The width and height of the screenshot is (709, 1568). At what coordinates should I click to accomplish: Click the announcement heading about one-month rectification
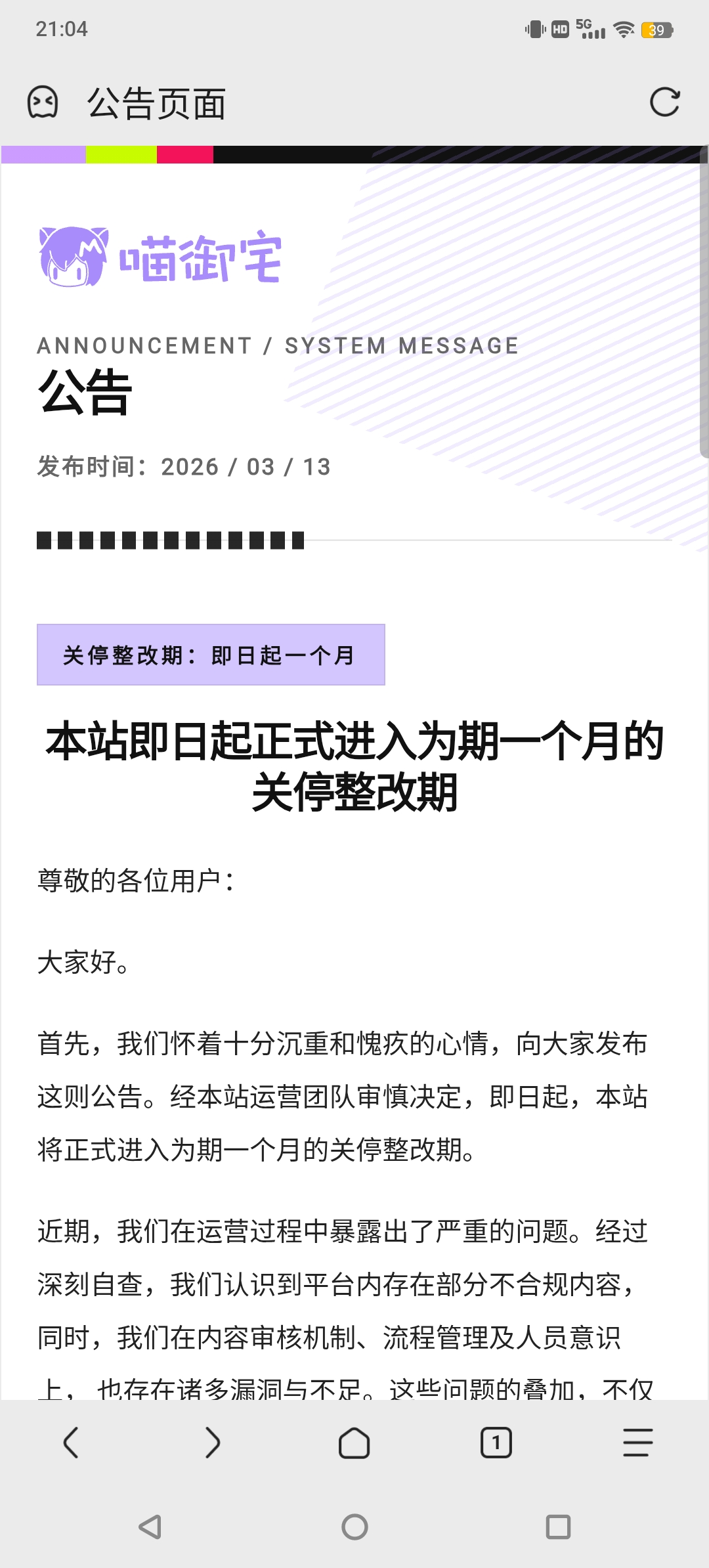tap(354, 768)
